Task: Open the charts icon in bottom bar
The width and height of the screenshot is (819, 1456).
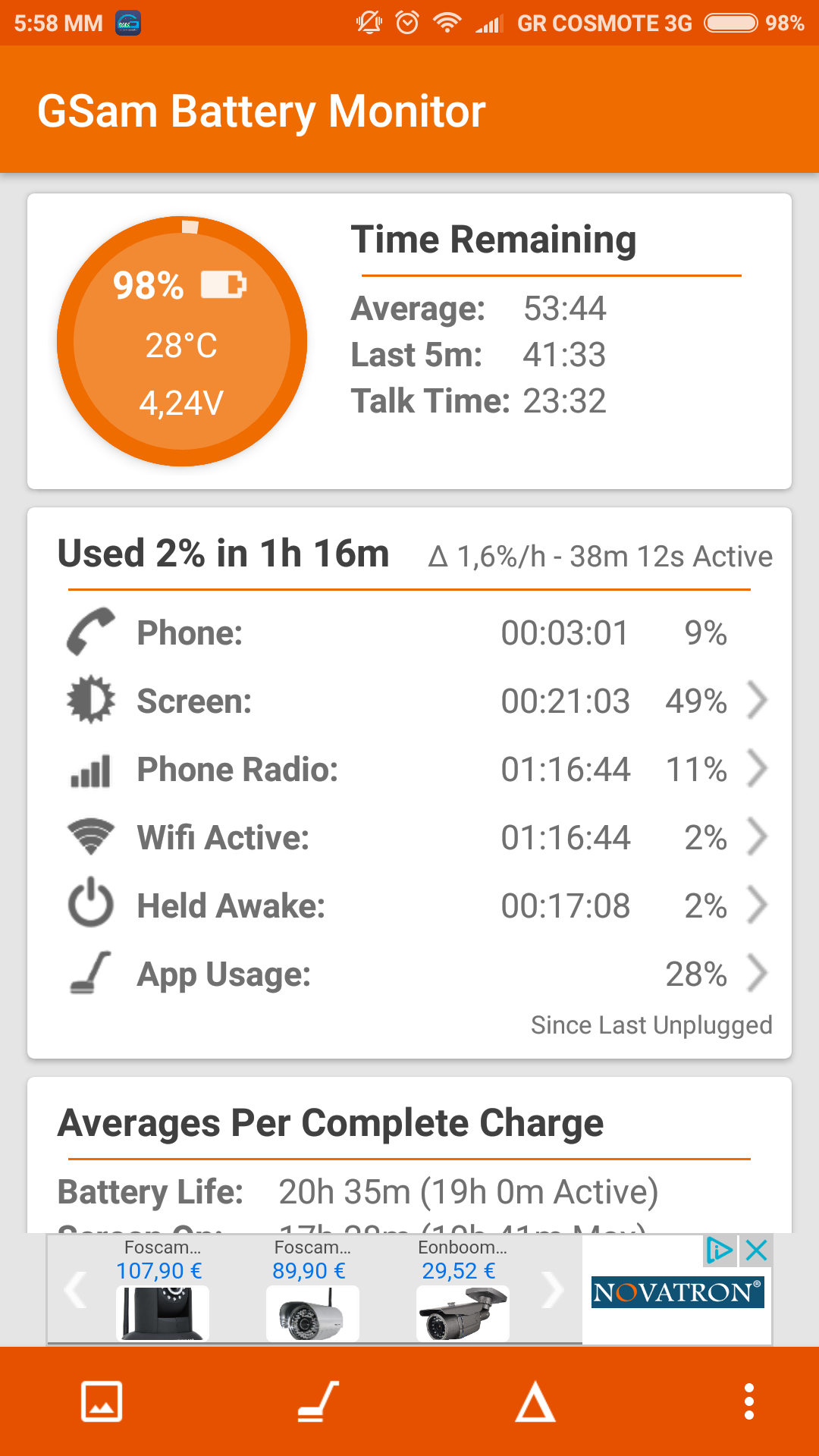Action: 102,1401
